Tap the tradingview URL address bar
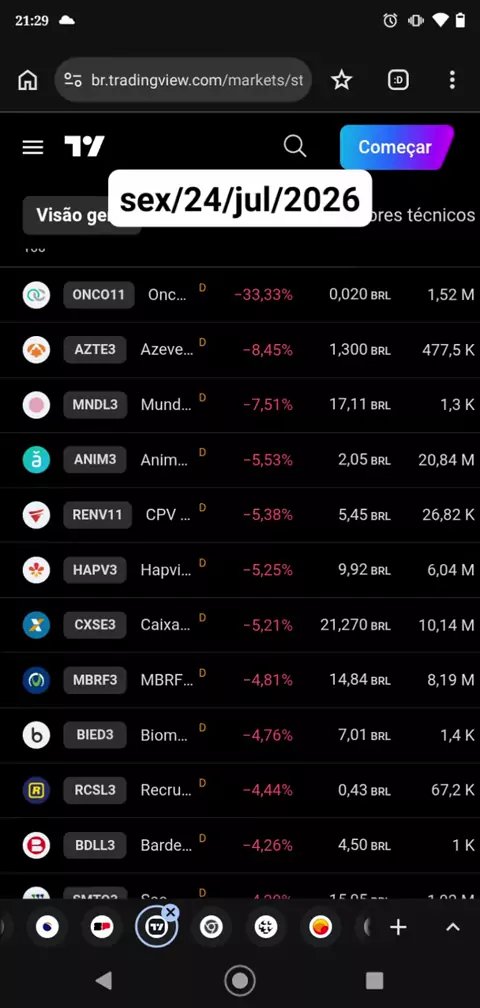480x1008 pixels. 183,80
